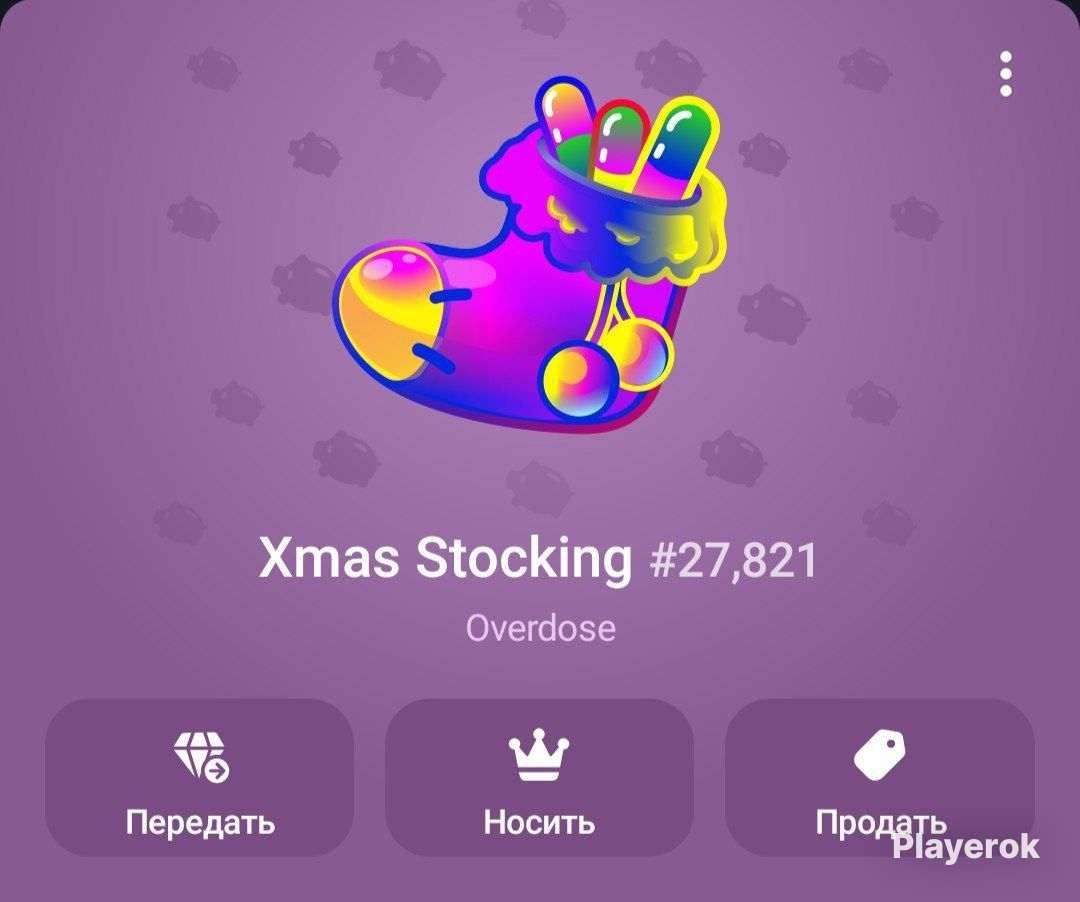This screenshot has height=902, width=1080.
Task: Choose the Продать sell button
Action: [880, 777]
